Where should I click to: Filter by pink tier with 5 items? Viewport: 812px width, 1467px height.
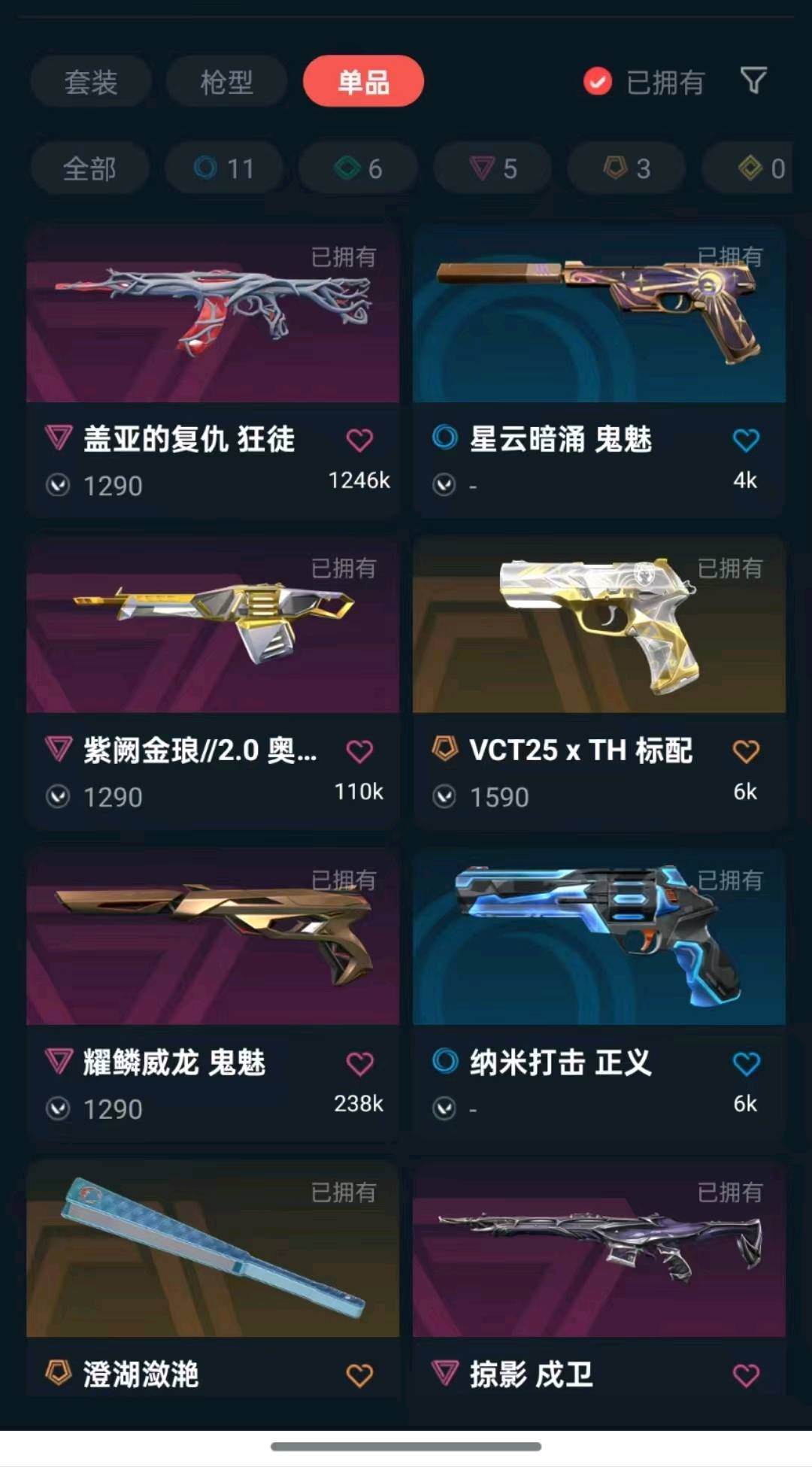[492, 168]
